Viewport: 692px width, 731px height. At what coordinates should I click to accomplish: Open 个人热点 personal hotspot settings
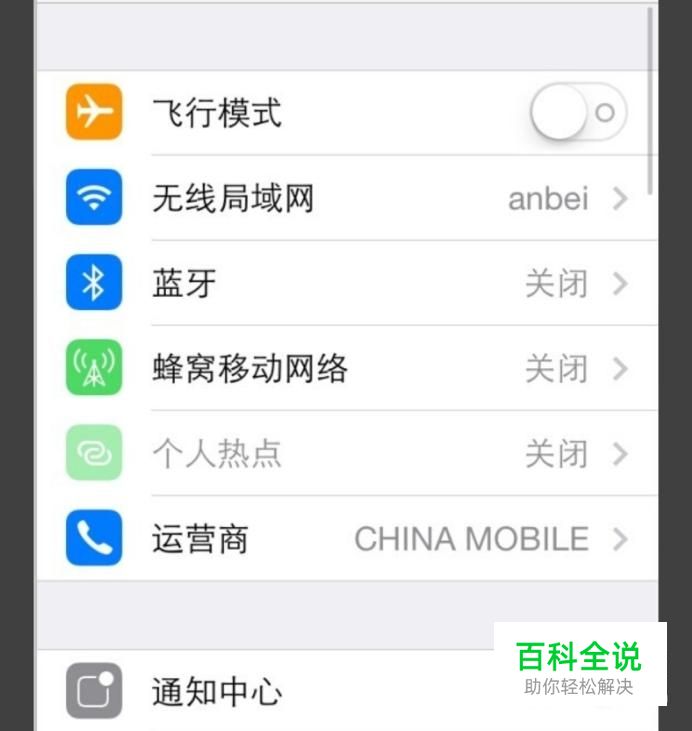point(346,454)
